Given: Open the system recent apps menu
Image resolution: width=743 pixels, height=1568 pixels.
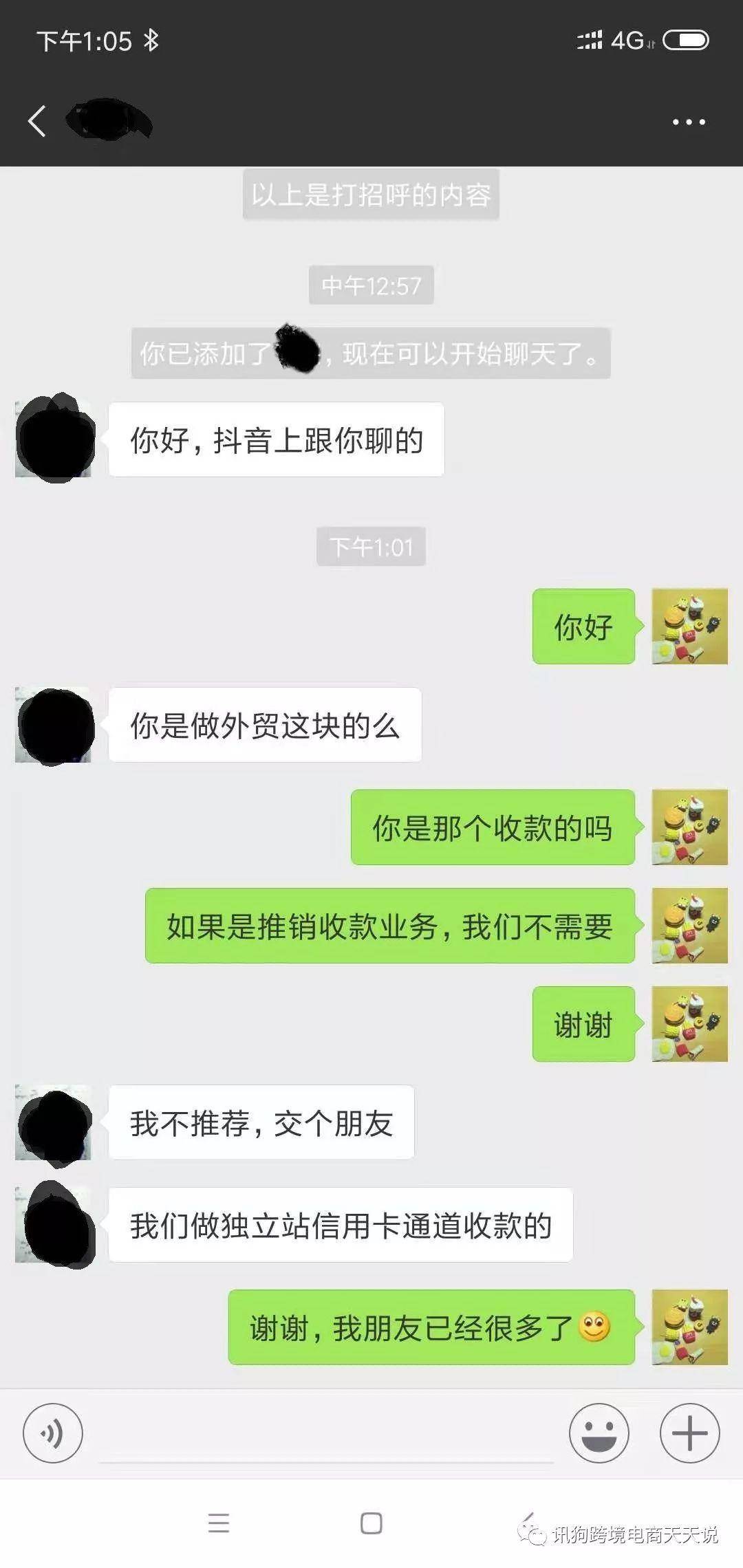Looking at the screenshot, I should point(219,1523).
